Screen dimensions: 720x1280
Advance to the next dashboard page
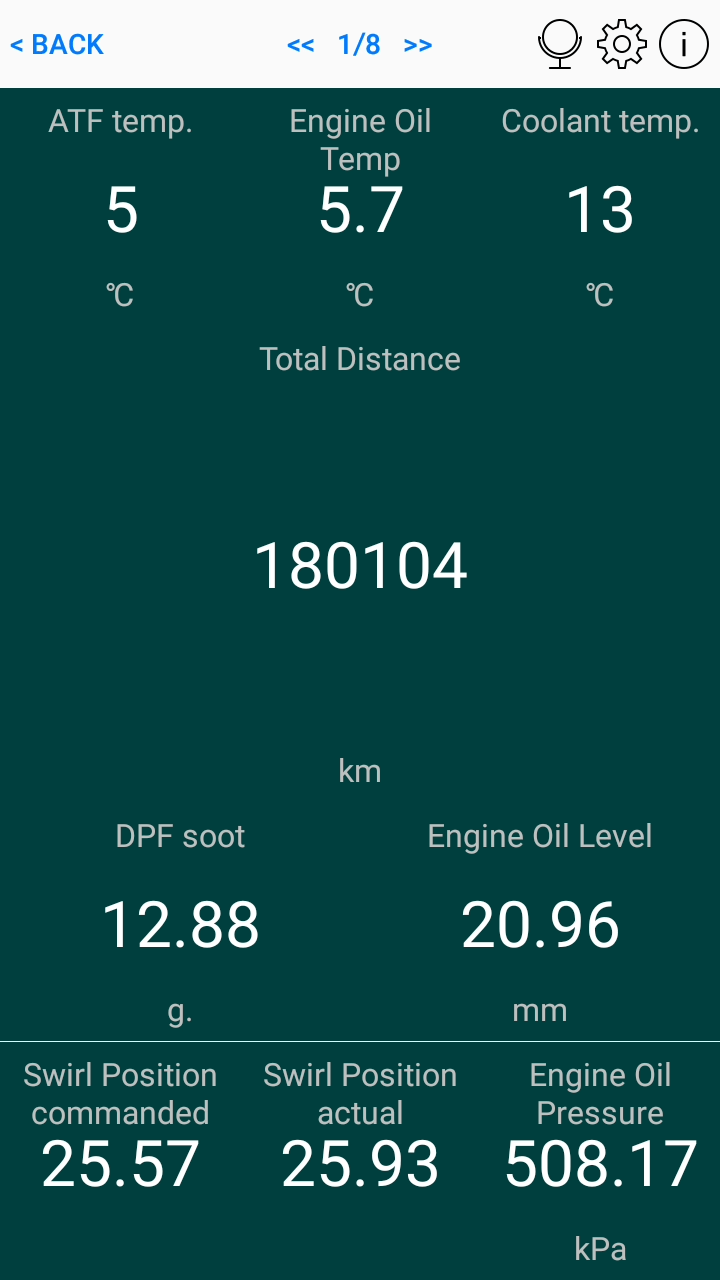pos(418,45)
